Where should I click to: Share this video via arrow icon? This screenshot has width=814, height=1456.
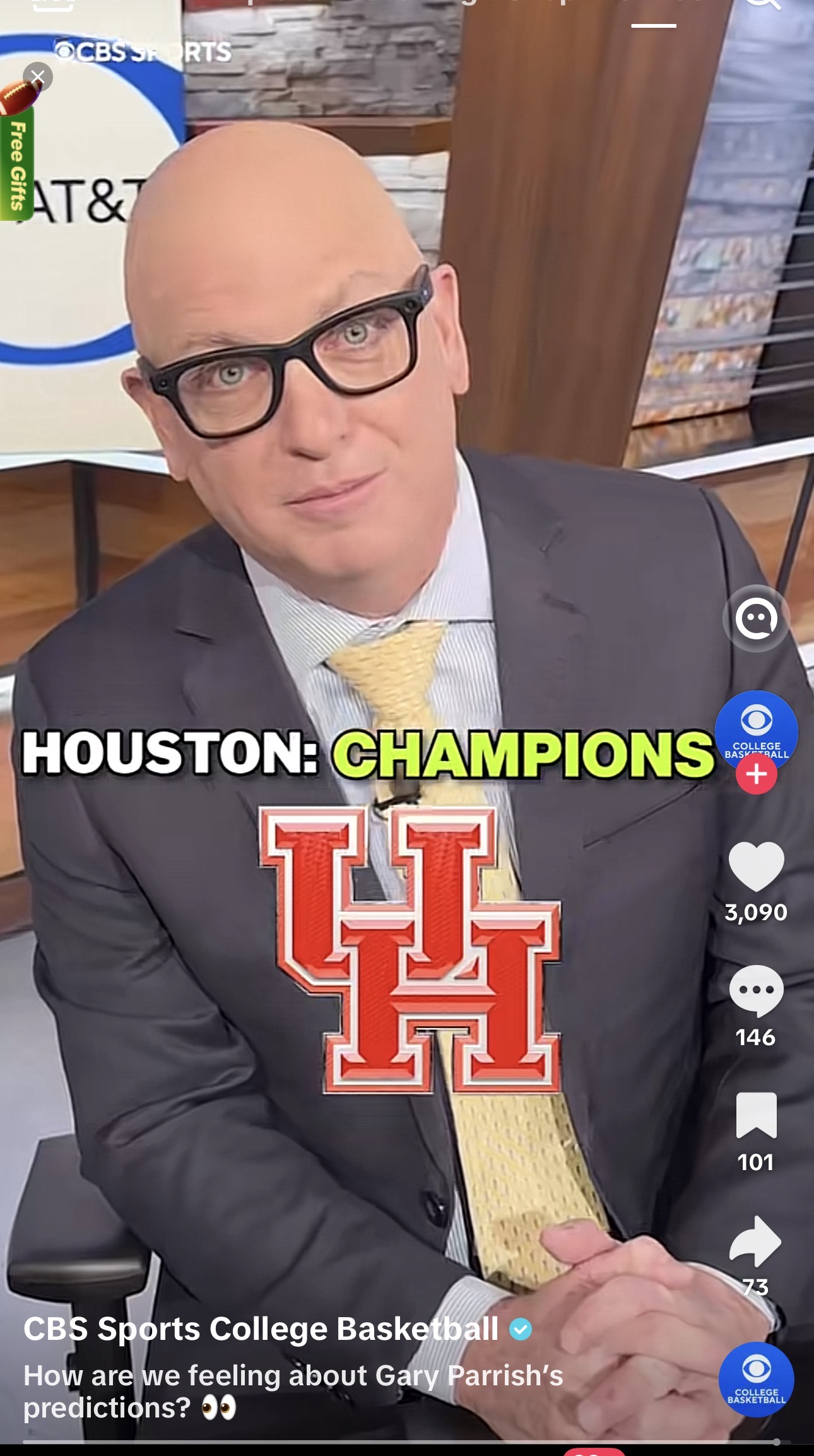coord(756,1241)
